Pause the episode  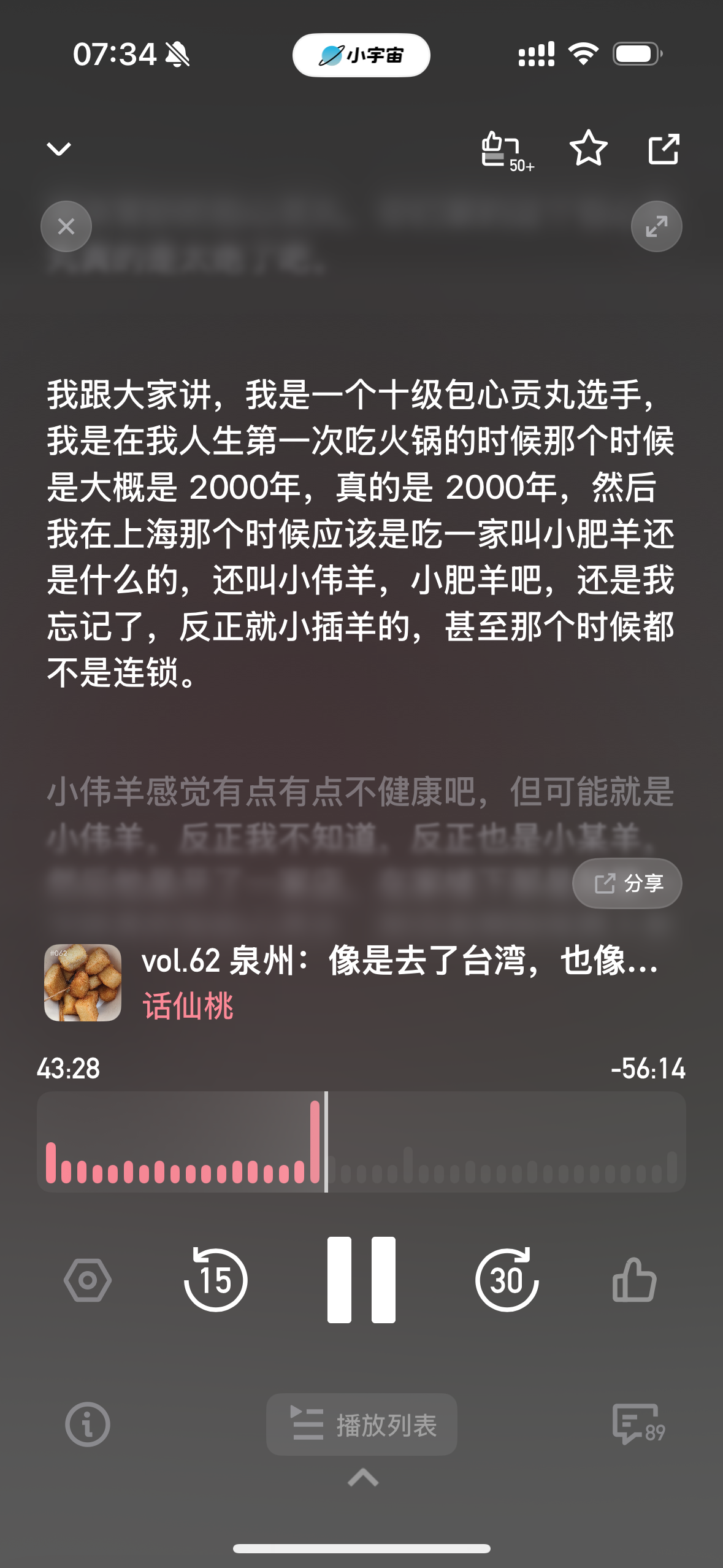point(361,1280)
